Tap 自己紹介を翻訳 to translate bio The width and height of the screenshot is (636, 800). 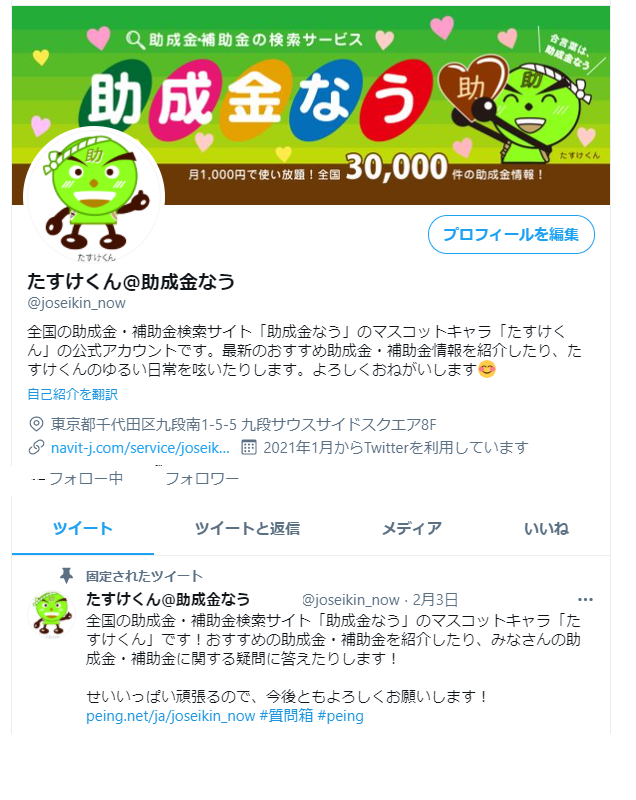(72, 394)
